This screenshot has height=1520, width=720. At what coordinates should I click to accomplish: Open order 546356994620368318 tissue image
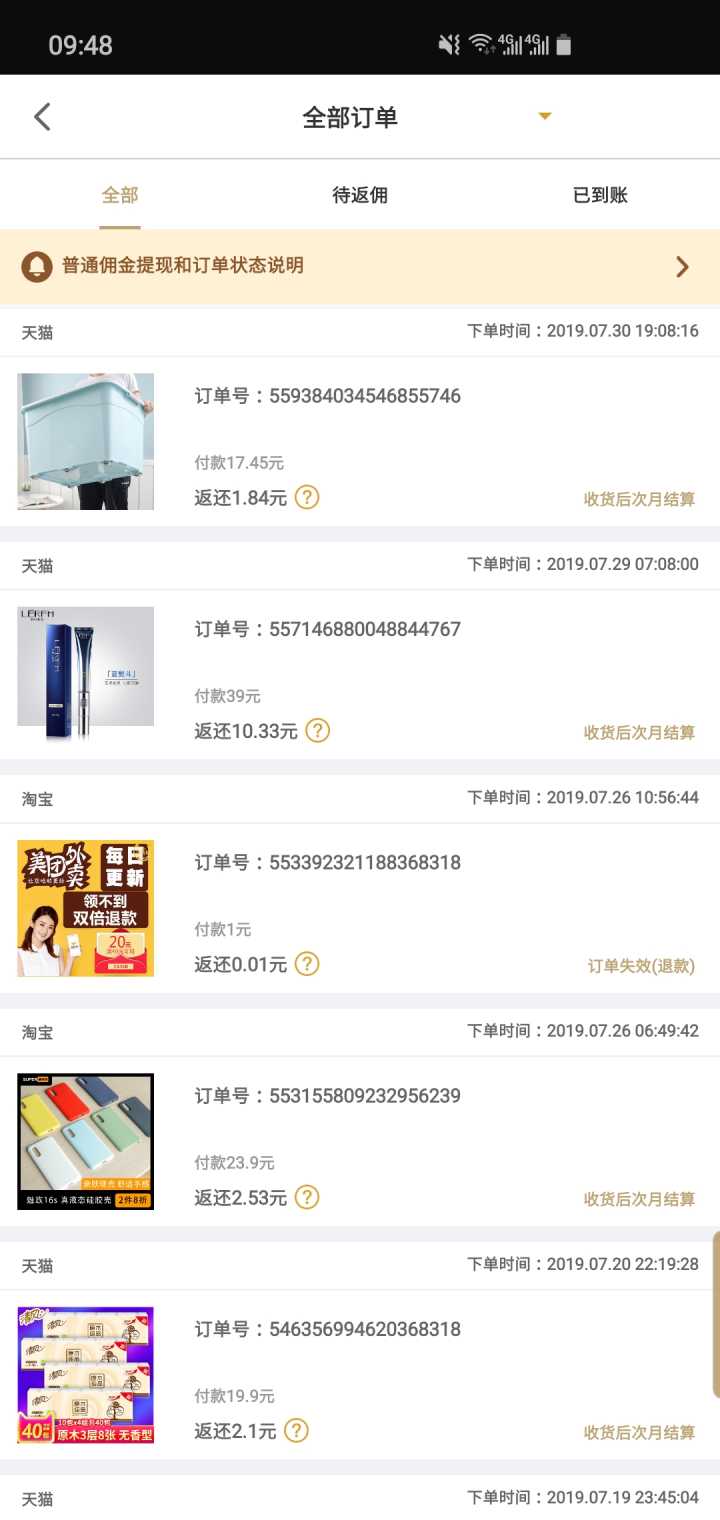[86, 1375]
